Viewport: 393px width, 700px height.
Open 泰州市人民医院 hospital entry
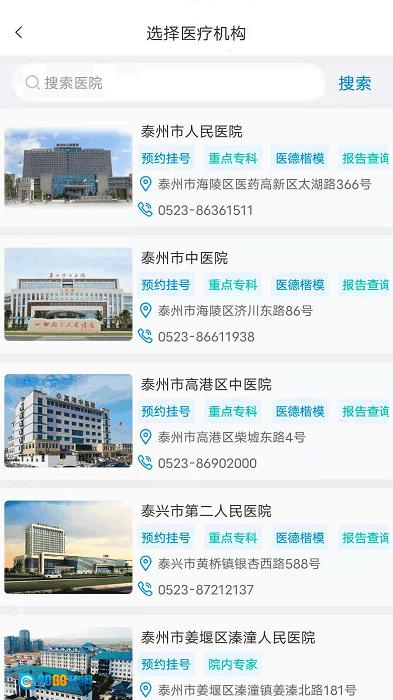196,168
